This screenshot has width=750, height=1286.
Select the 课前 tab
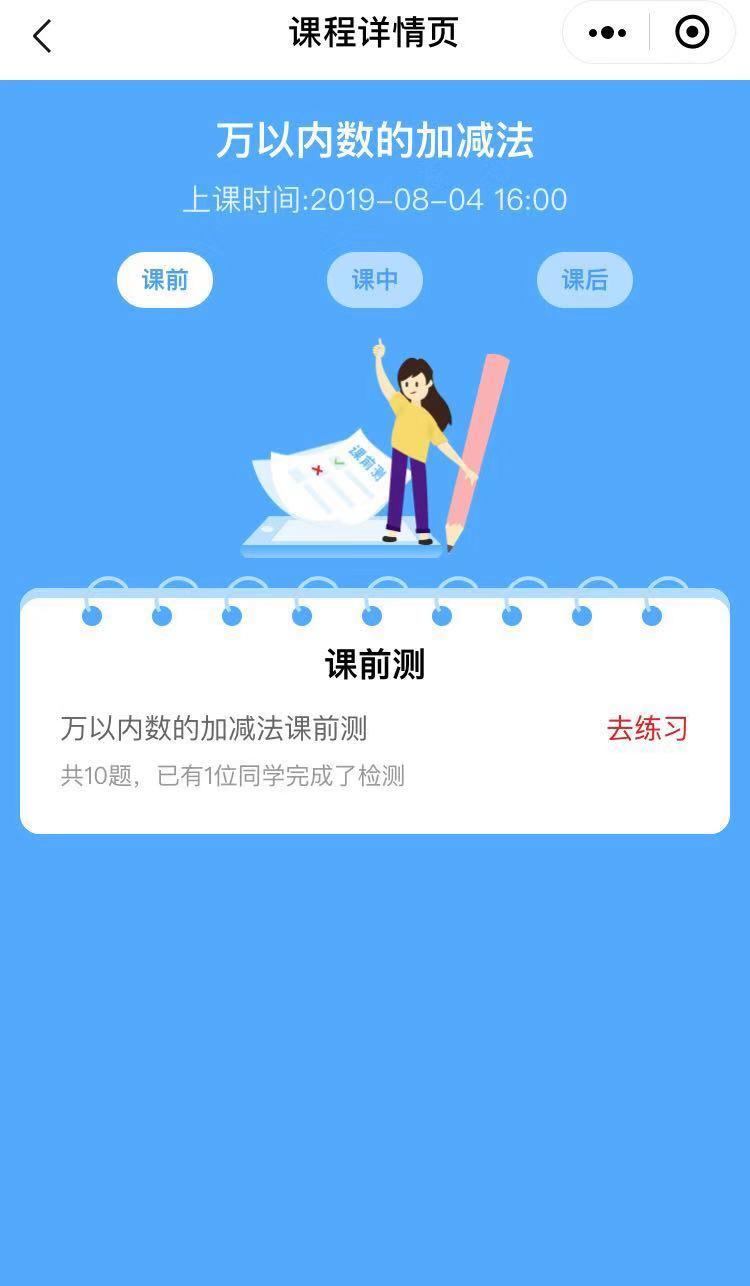[x=165, y=280]
